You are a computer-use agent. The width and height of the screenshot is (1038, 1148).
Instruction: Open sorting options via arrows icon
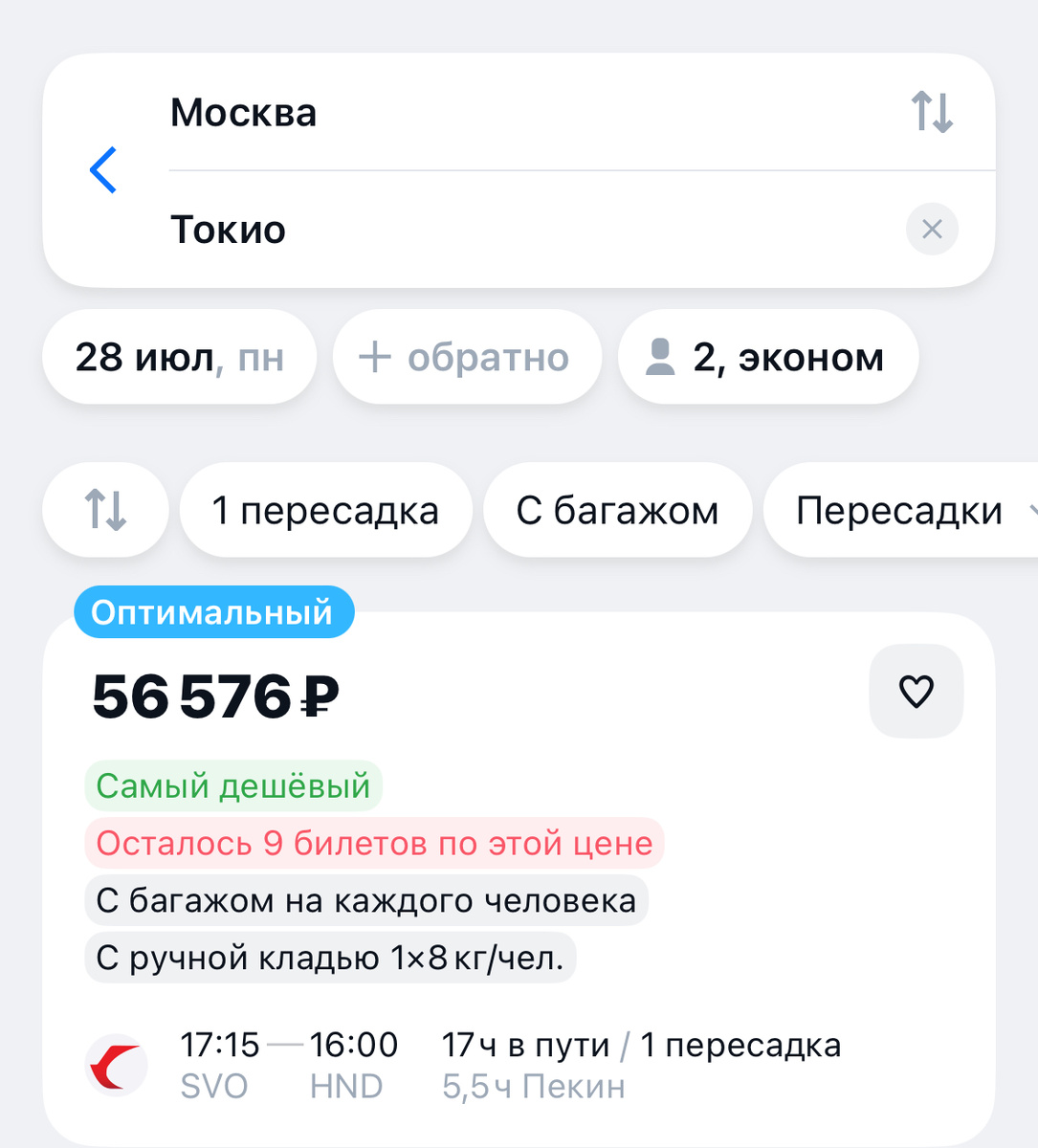(105, 510)
